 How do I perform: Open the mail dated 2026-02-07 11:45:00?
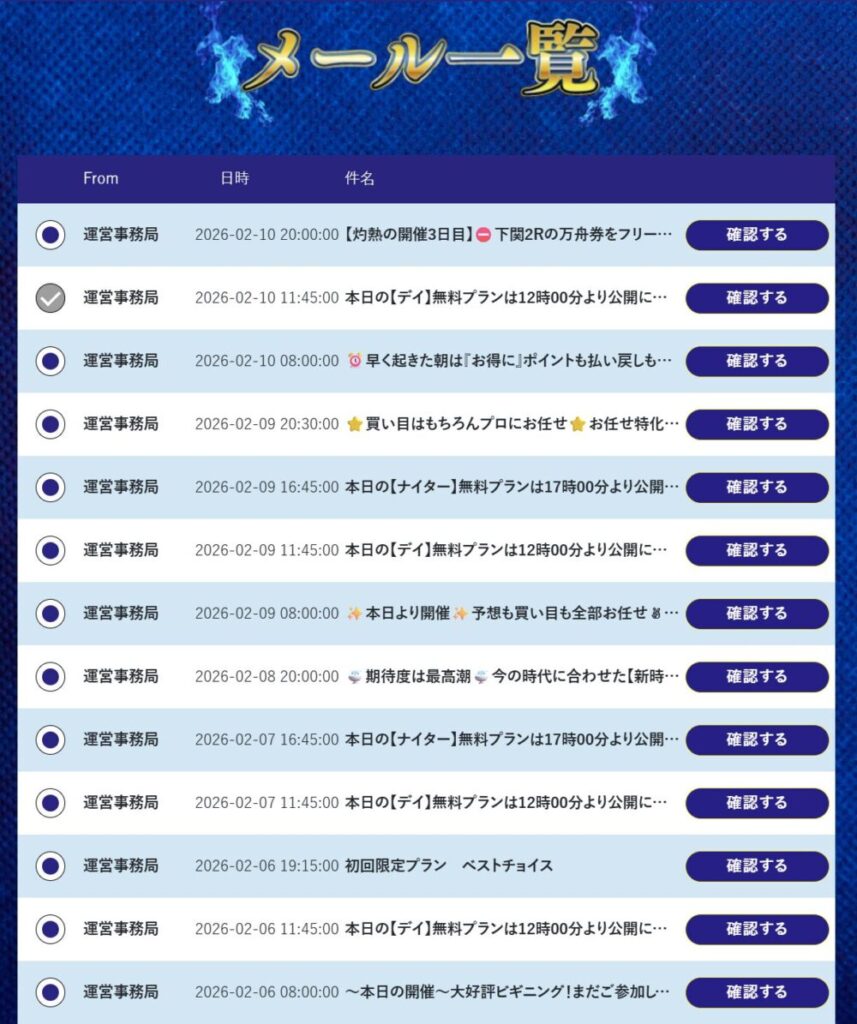click(757, 803)
